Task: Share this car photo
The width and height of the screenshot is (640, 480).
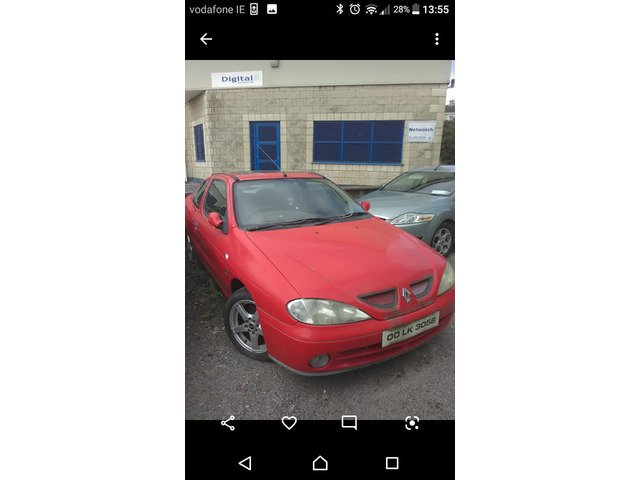Action: point(228,423)
